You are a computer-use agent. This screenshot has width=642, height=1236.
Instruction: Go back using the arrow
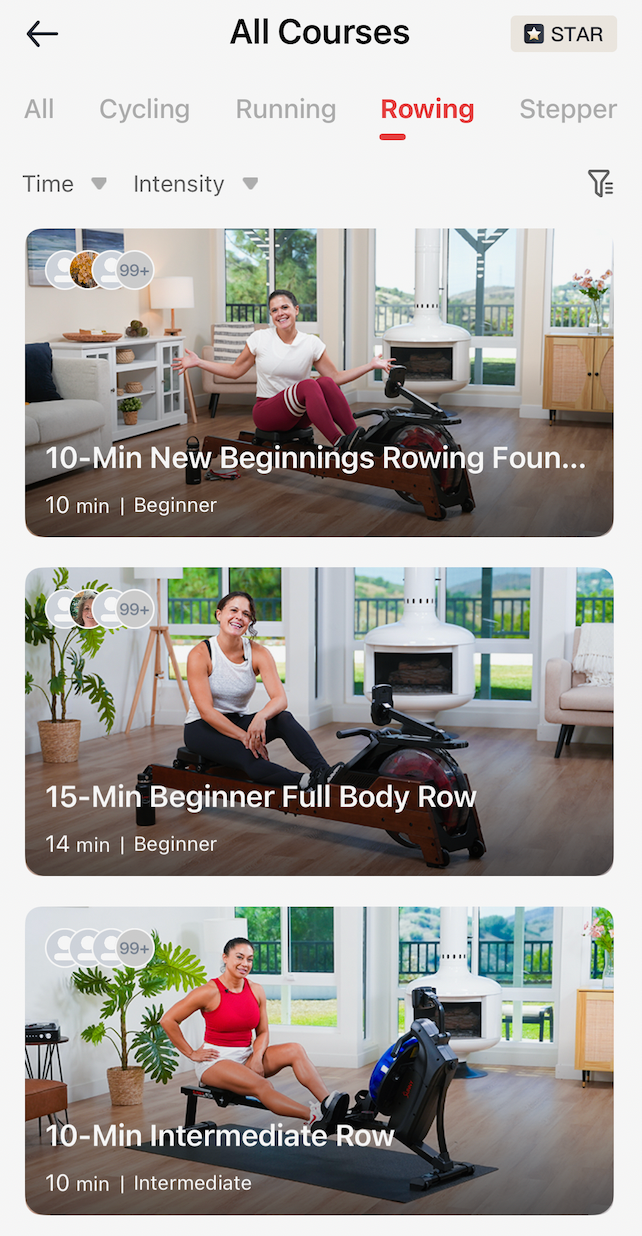[x=42, y=34]
